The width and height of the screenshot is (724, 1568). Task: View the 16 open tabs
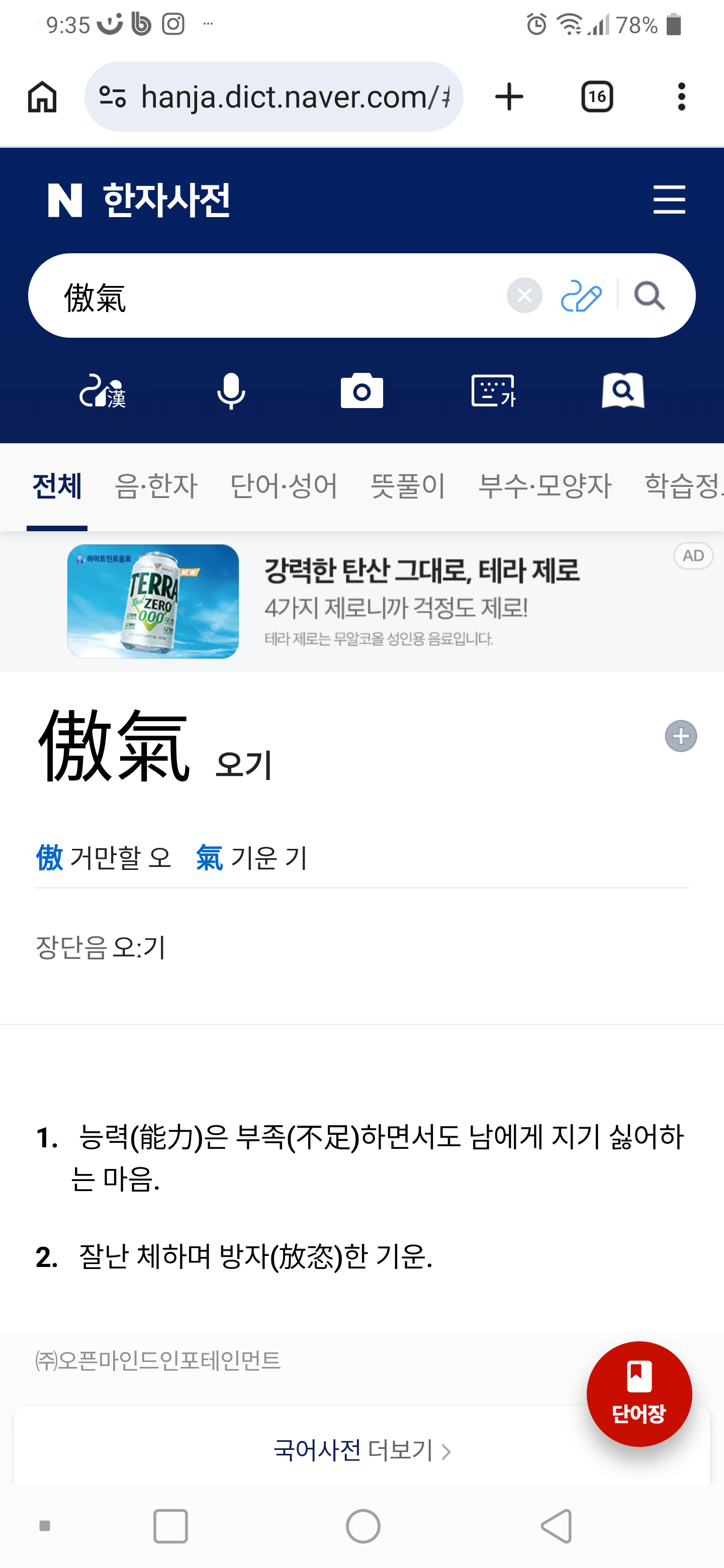597,97
